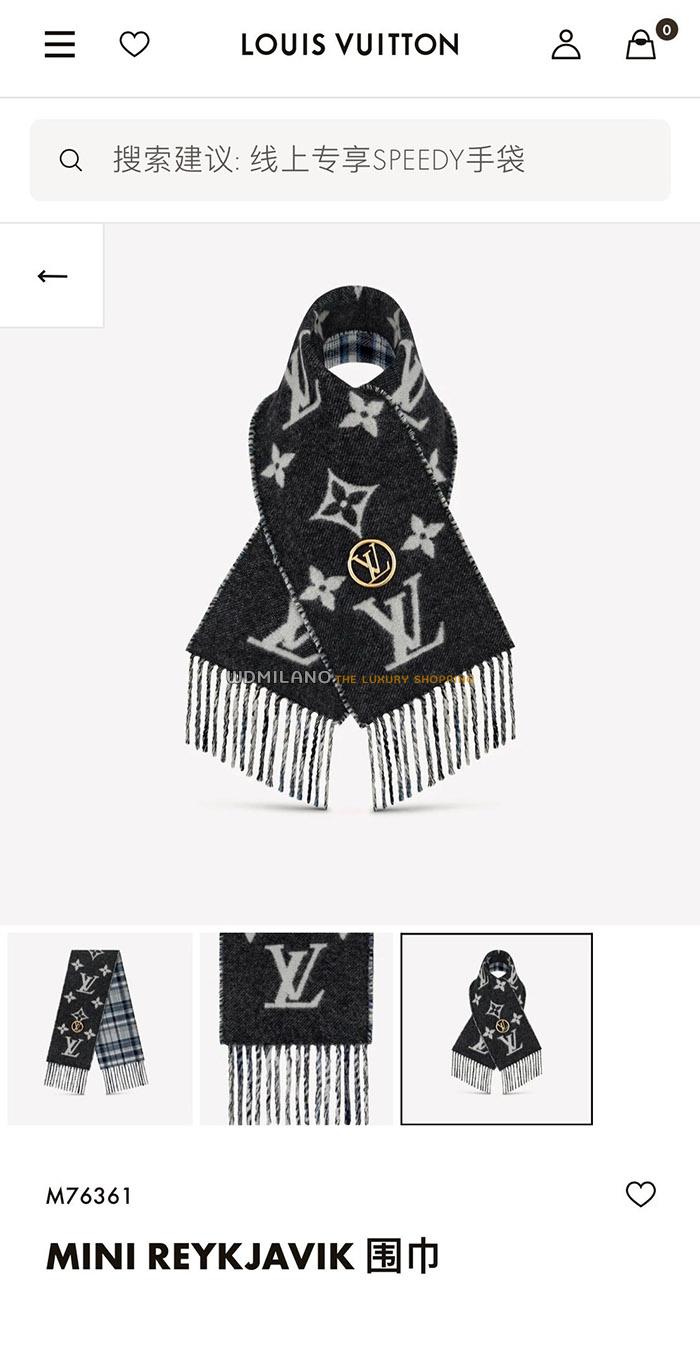
Task: Open the main scarf product image
Action: 350,550
